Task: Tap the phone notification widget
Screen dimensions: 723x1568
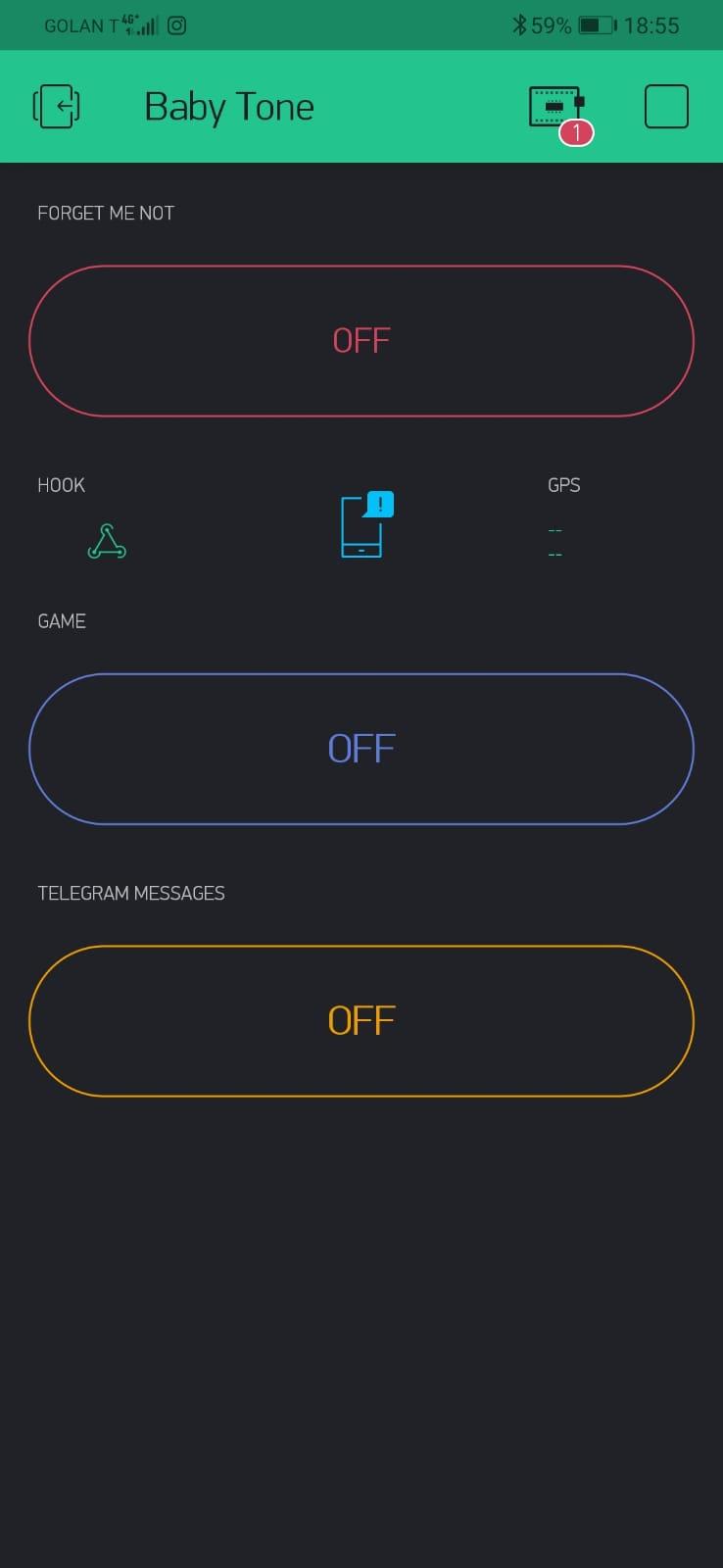Action: pos(364,526)
